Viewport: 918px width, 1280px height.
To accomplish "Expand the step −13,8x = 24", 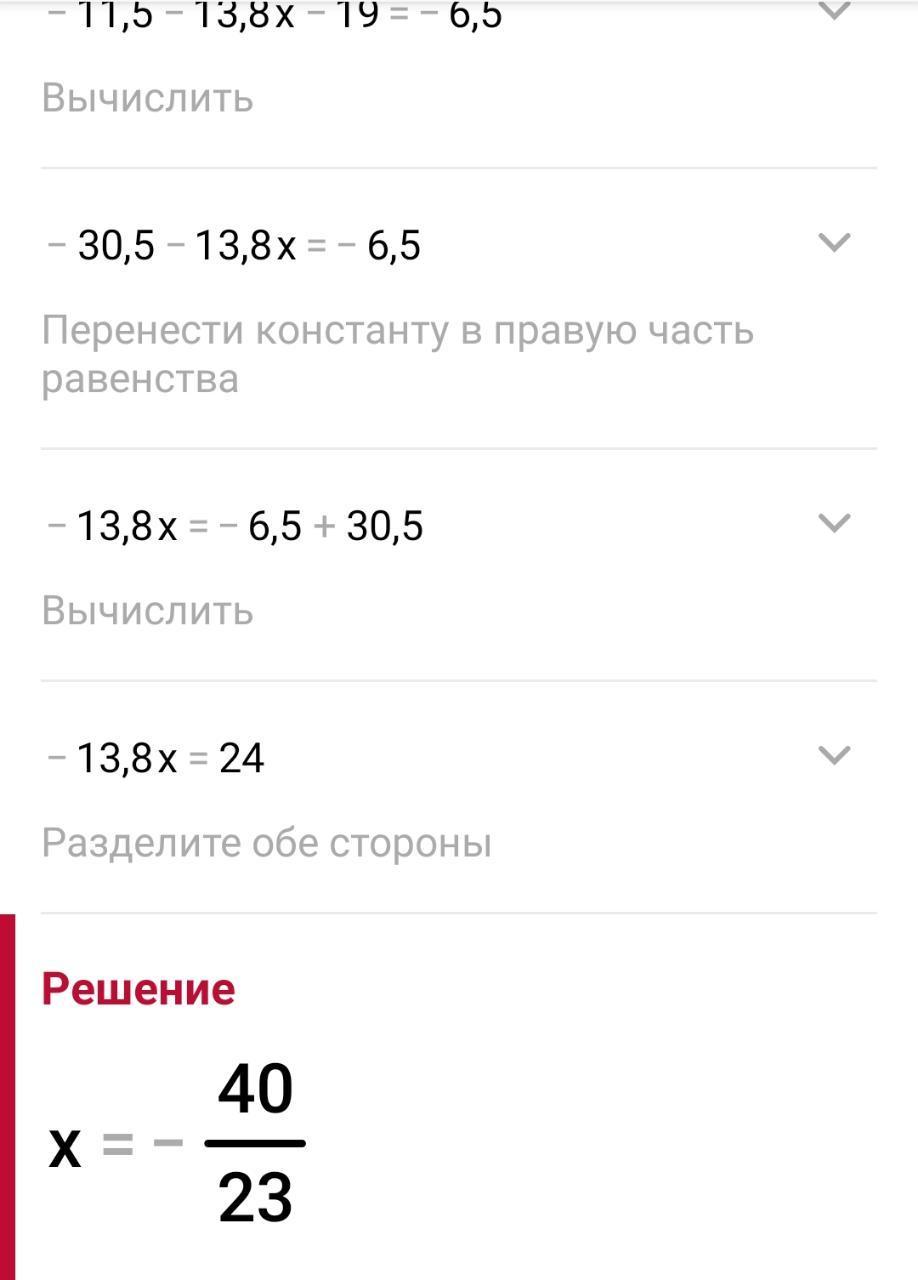I will pyautogui.click(x=834, y=755).
